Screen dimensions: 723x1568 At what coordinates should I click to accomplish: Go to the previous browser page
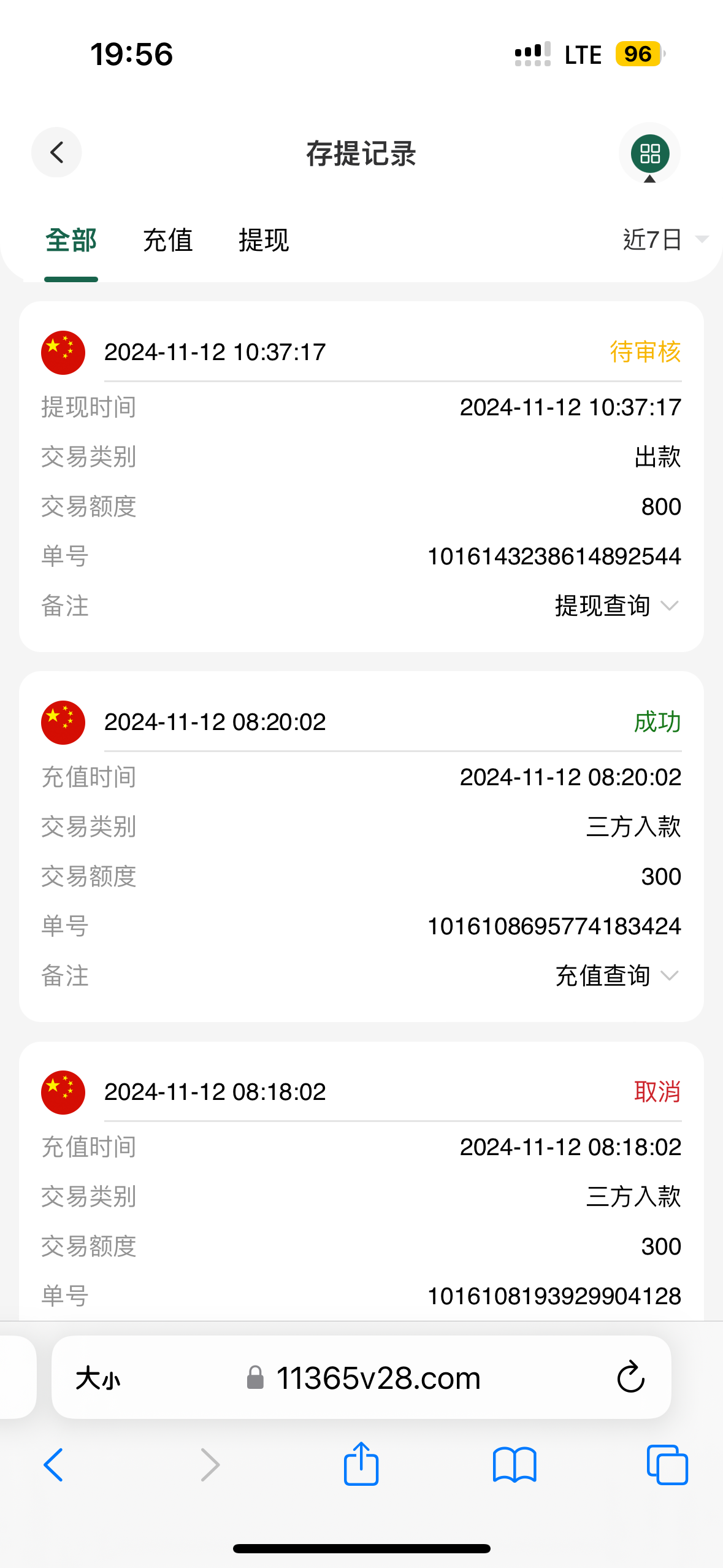tap(54, 1465)
